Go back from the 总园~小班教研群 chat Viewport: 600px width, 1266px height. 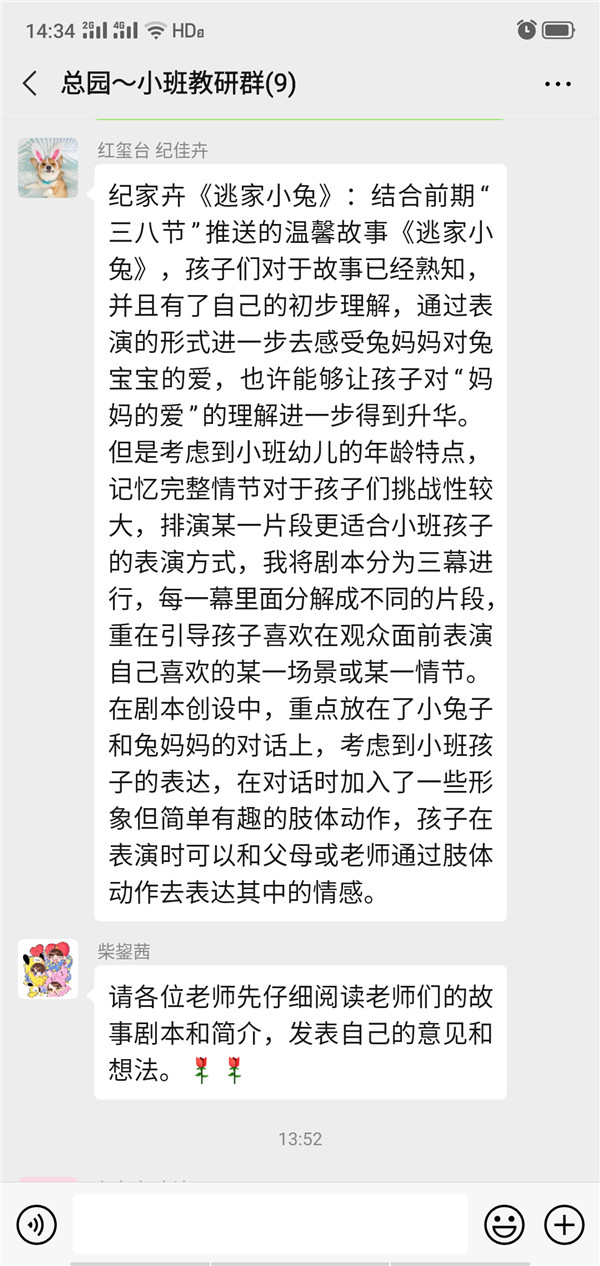[x=30, y=83]
